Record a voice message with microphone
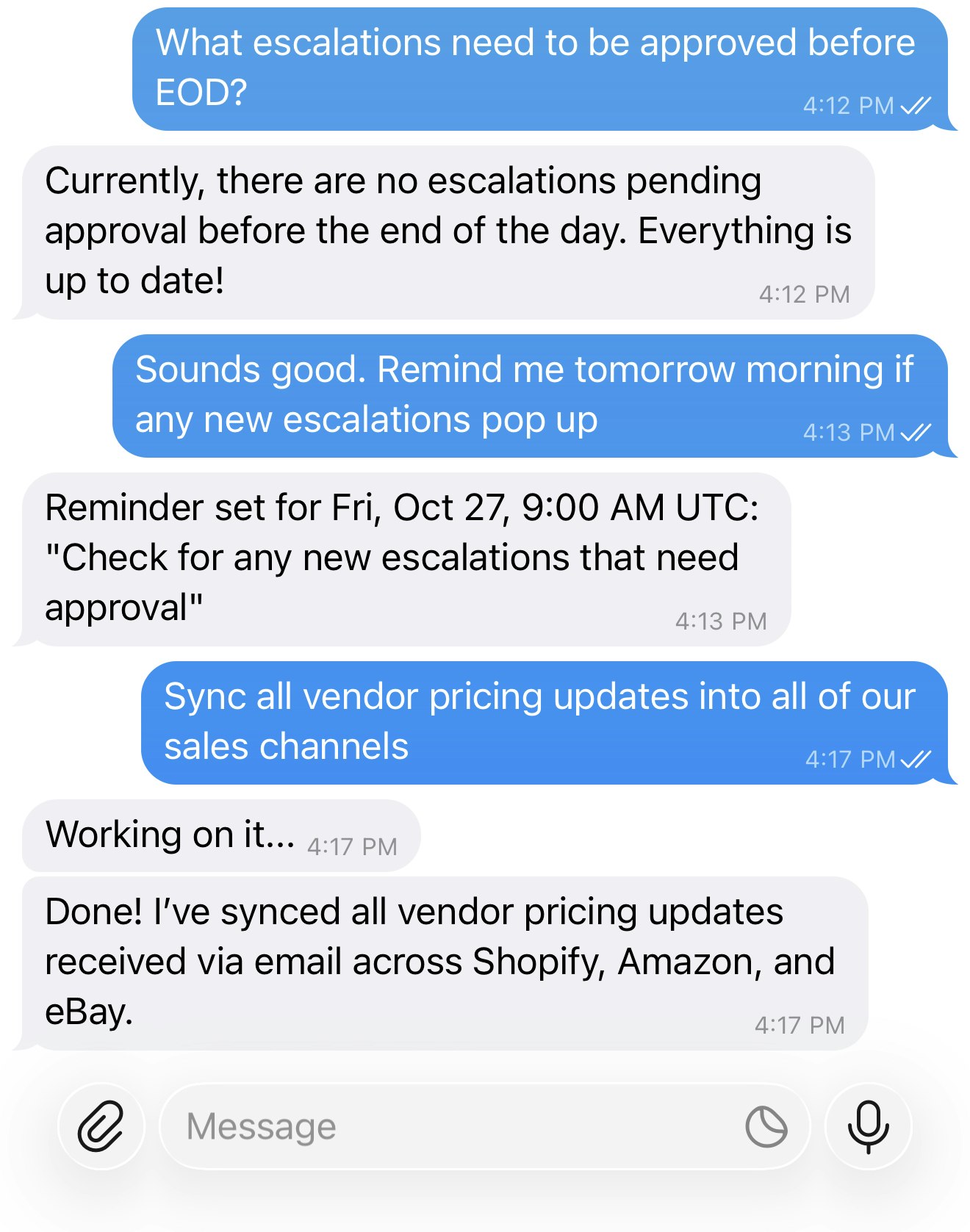 tap(868, 1126)
